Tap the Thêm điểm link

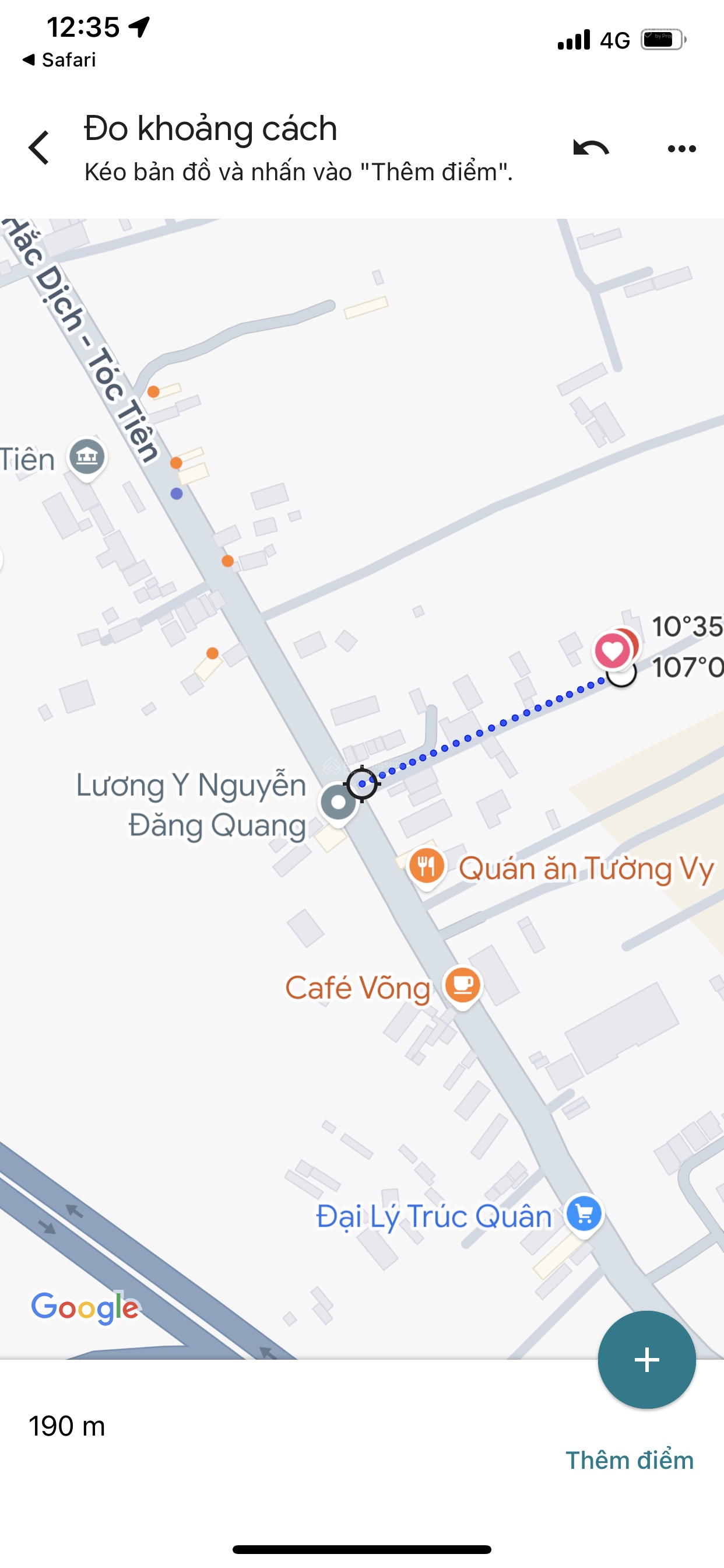pos(629,1459)
